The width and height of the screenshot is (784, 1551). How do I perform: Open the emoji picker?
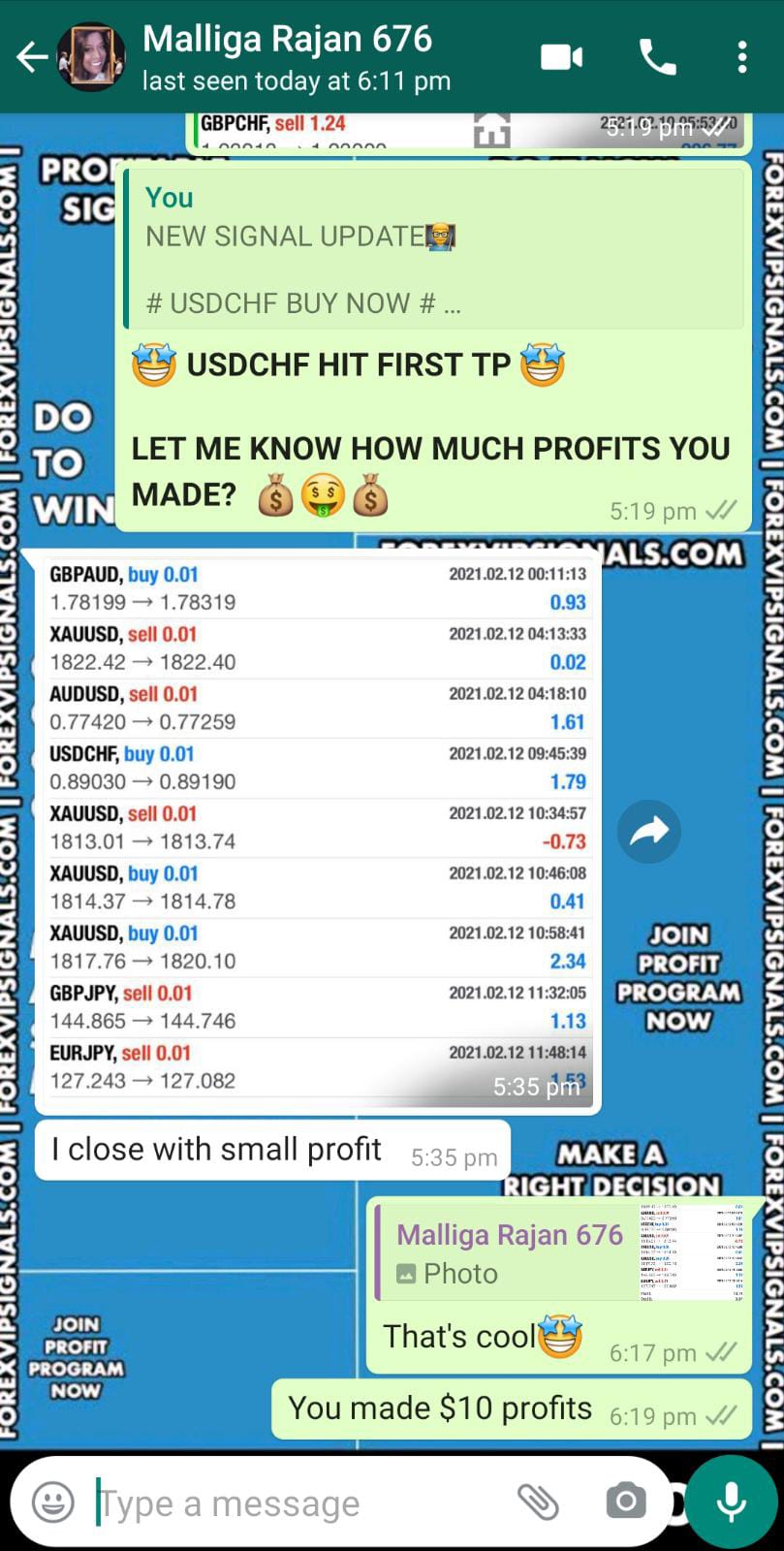[53, 1503]
